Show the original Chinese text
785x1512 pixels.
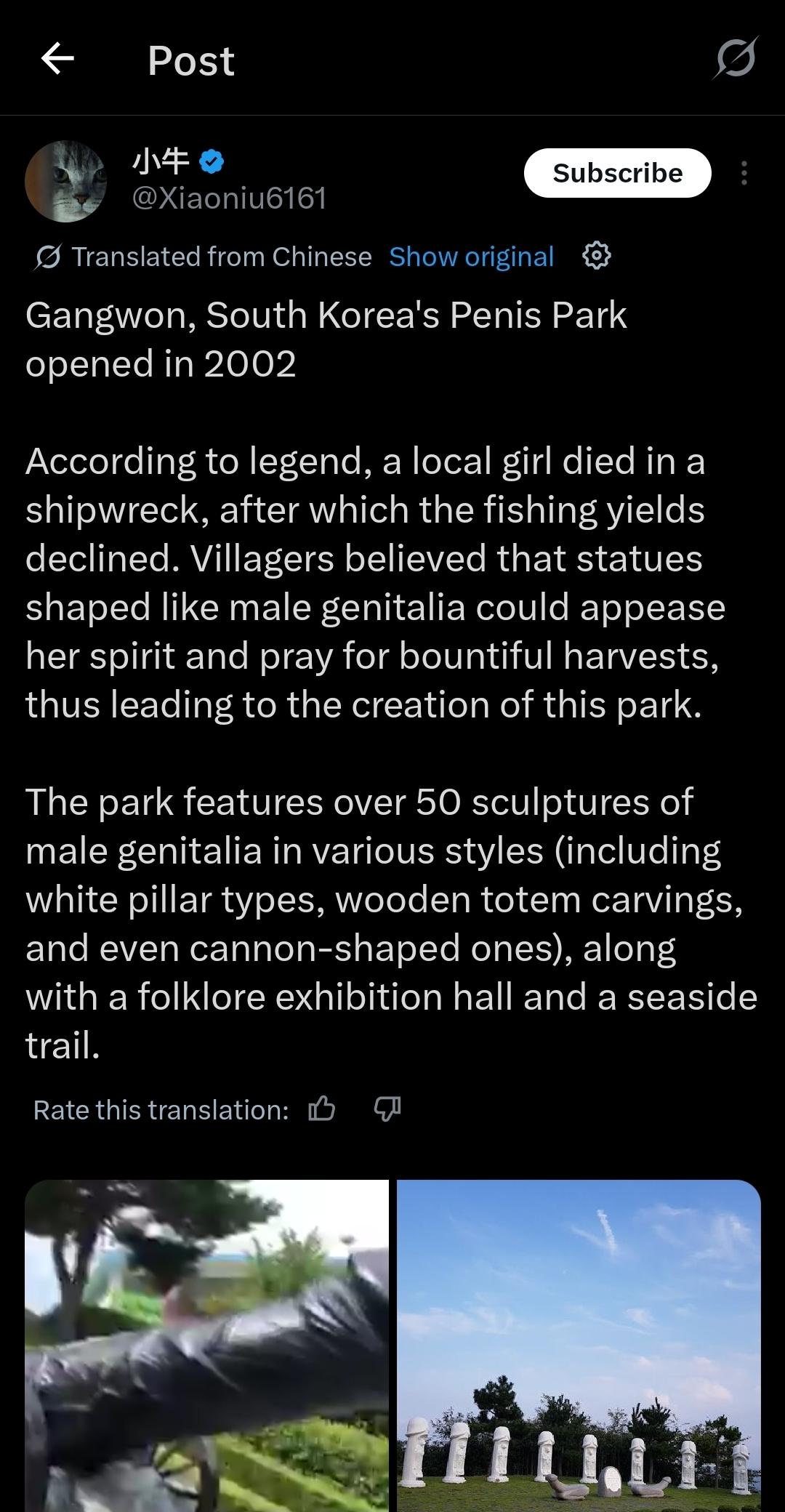click(471, 257)
